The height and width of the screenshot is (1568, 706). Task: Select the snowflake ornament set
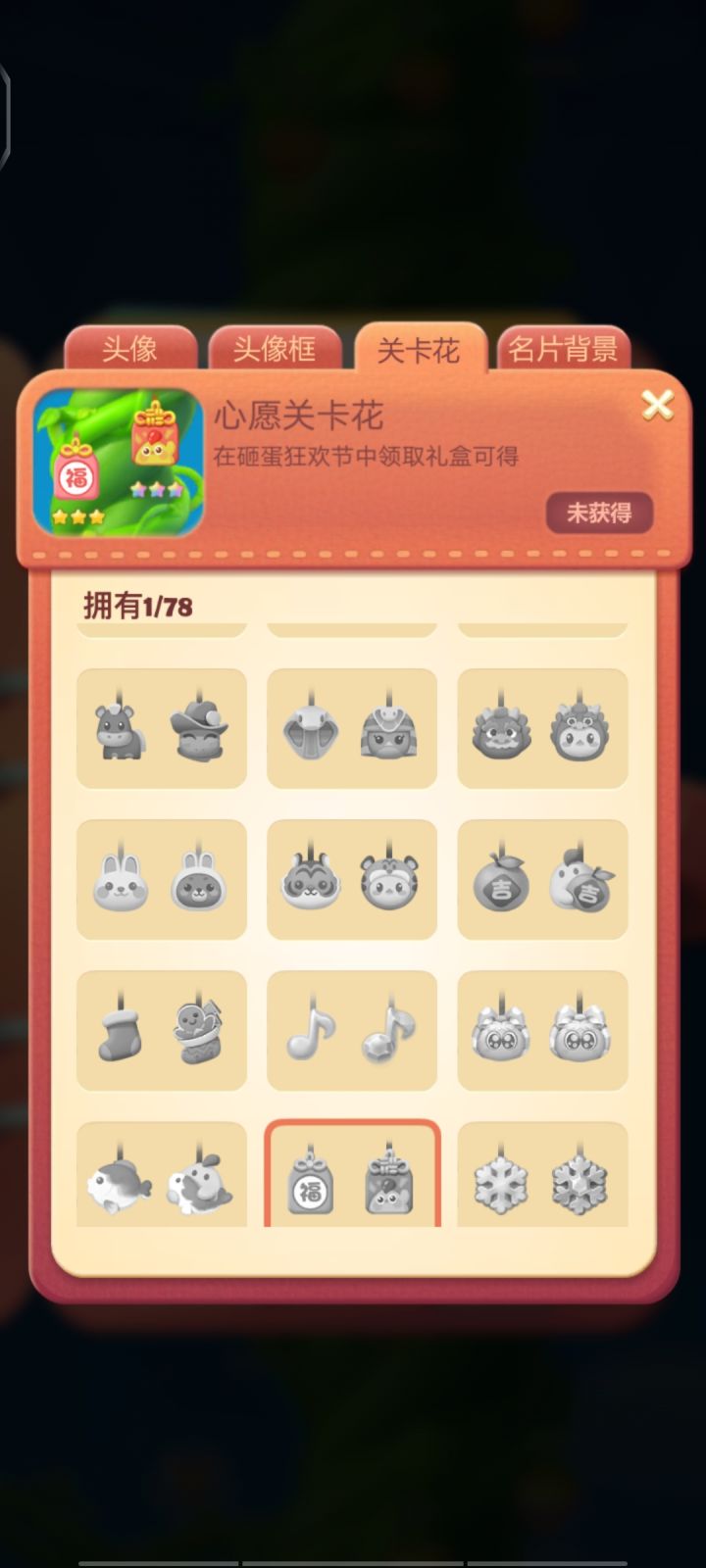pos(541,1176)
